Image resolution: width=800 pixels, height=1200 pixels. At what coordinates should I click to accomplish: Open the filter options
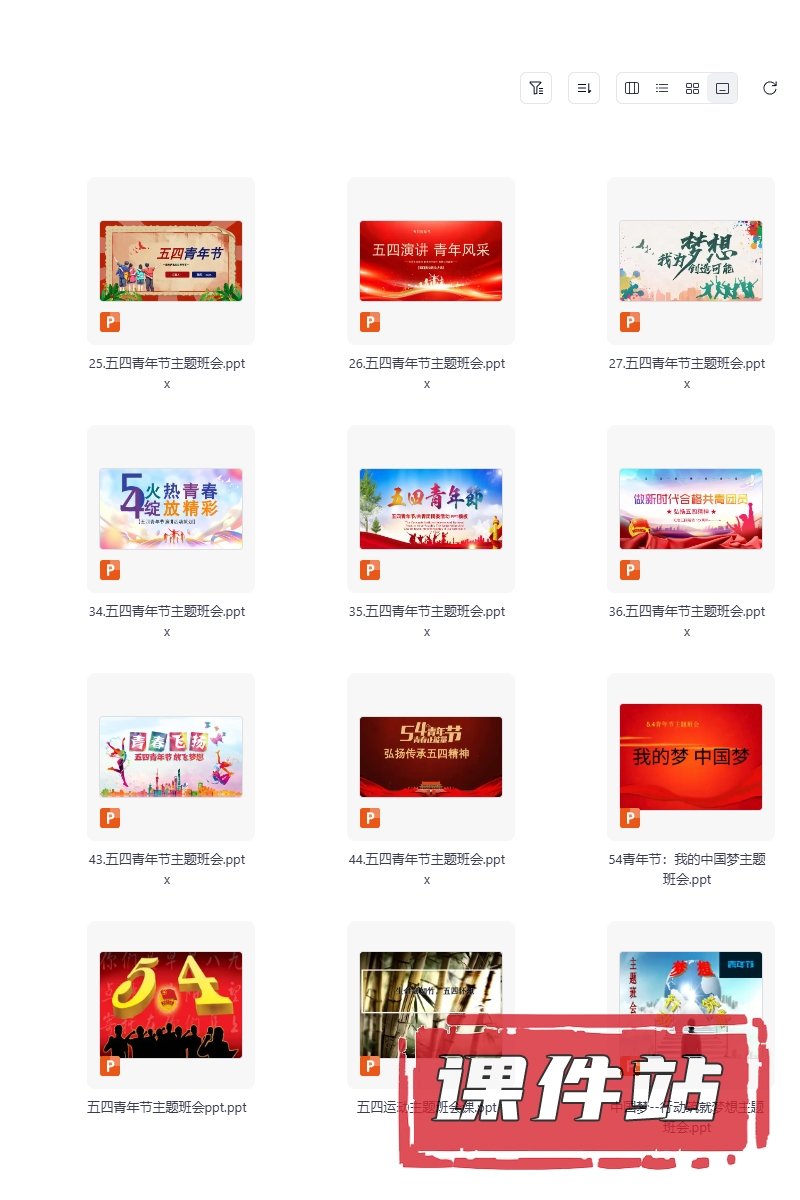pyautogui.click(x=536, y=88)
